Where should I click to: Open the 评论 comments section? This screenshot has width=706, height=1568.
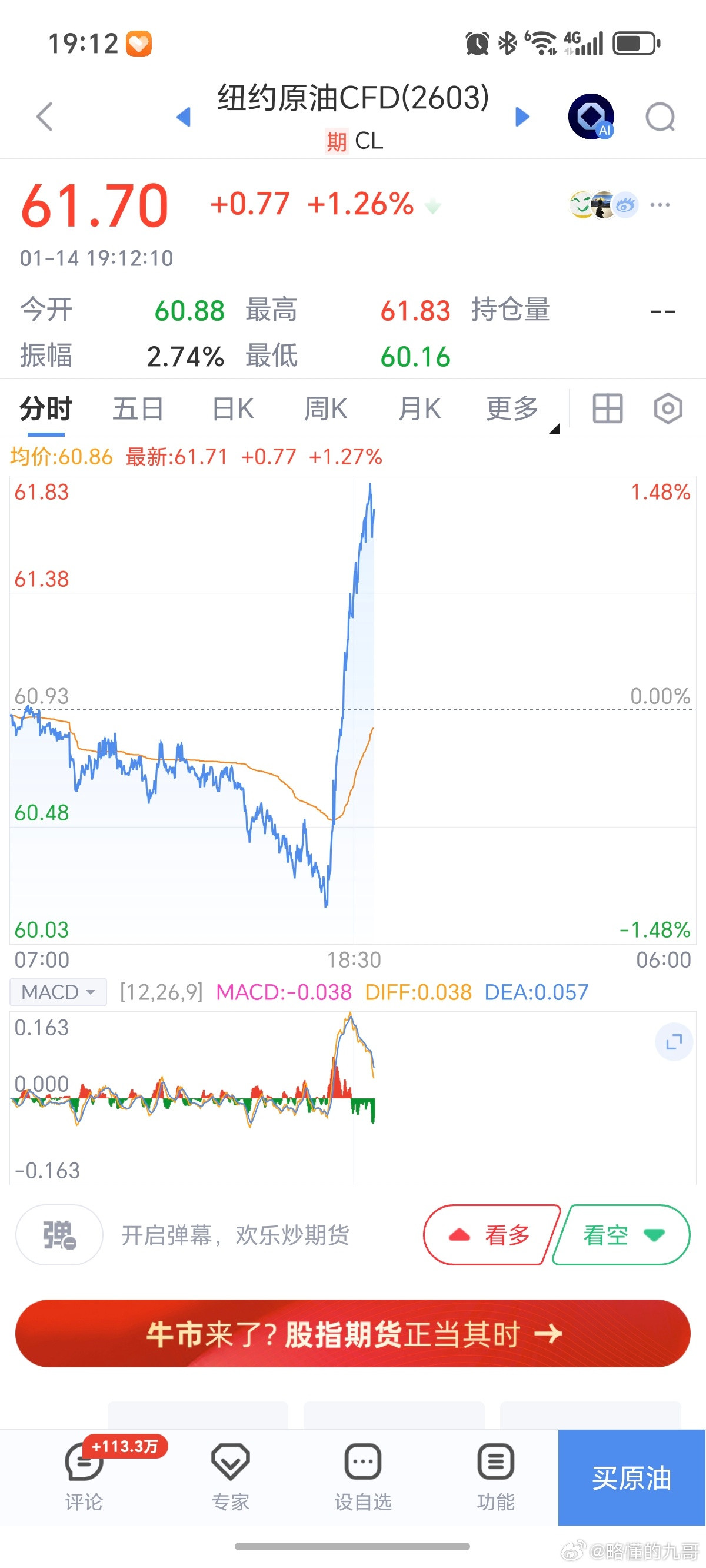(83, 1479)
